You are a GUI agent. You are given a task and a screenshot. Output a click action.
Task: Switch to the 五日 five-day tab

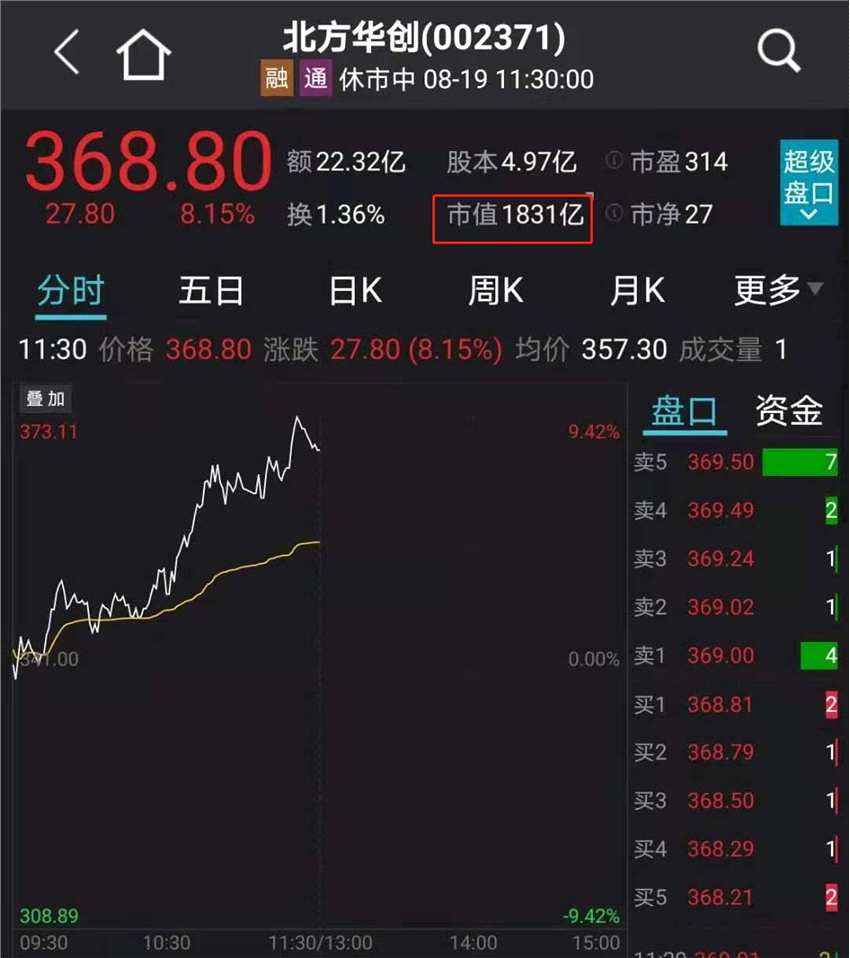coord(211,290)
